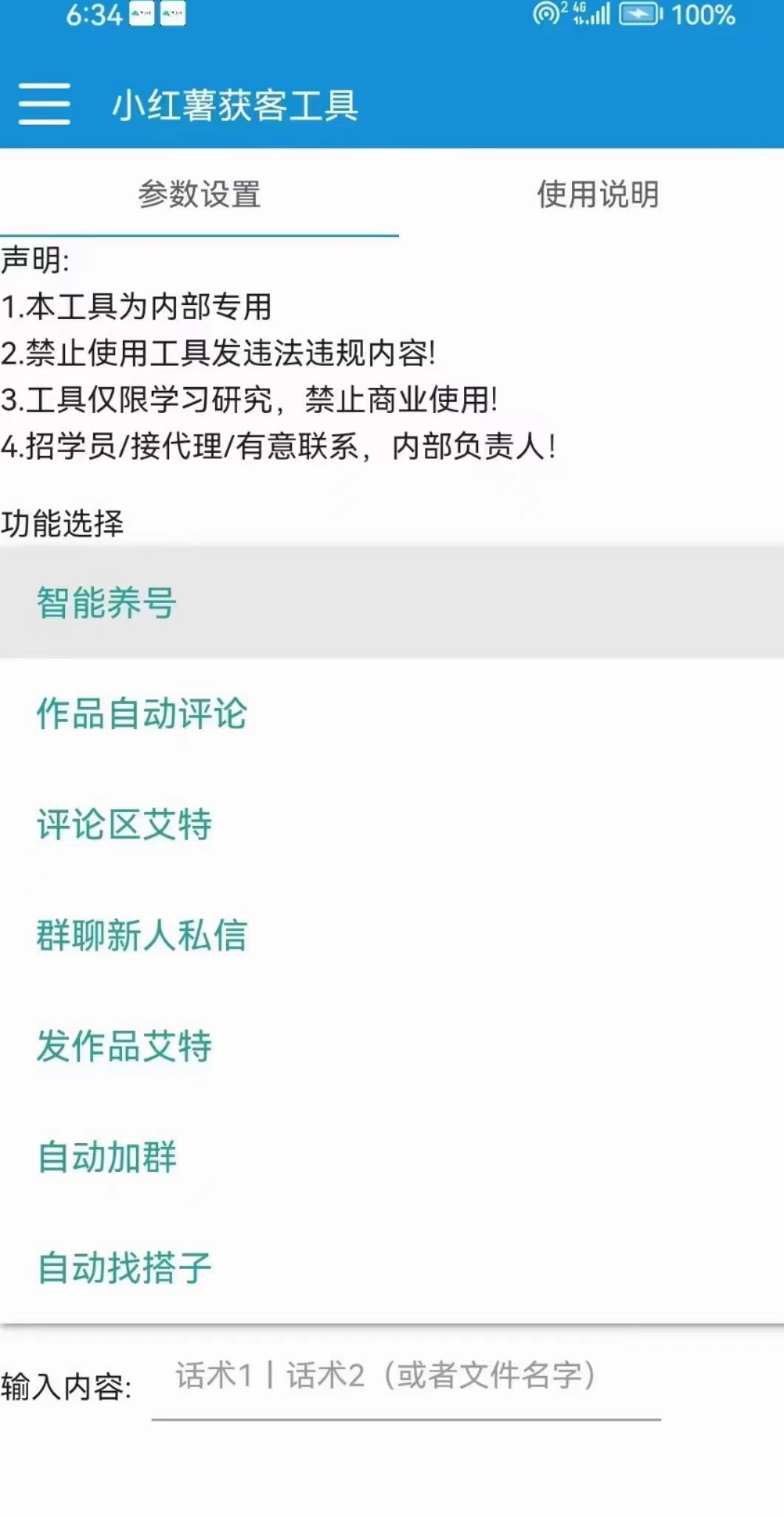
Task: Select 发作品艾特 from the list
Action: coord(392,1046)
